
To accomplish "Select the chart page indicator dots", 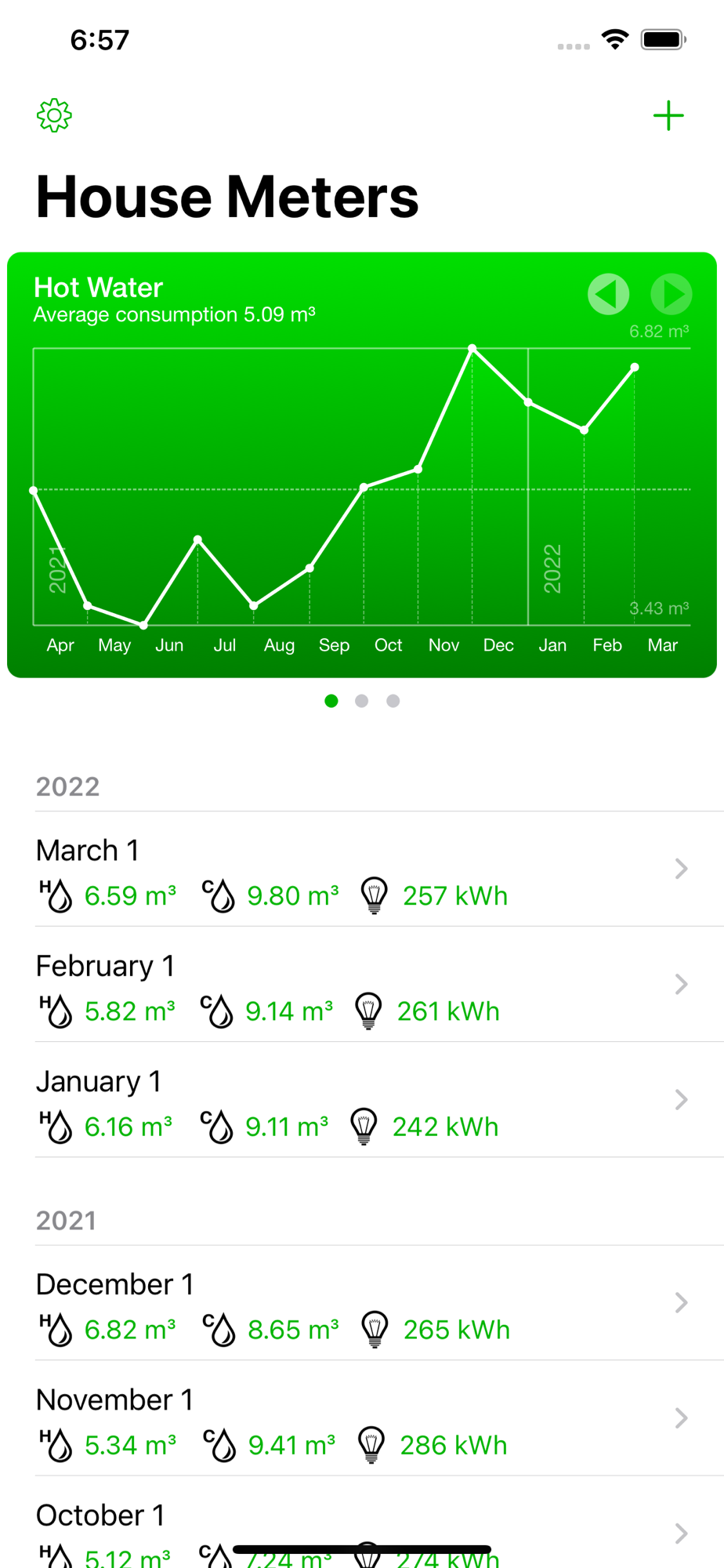I will pyautogui.click(x=362, y=701).
